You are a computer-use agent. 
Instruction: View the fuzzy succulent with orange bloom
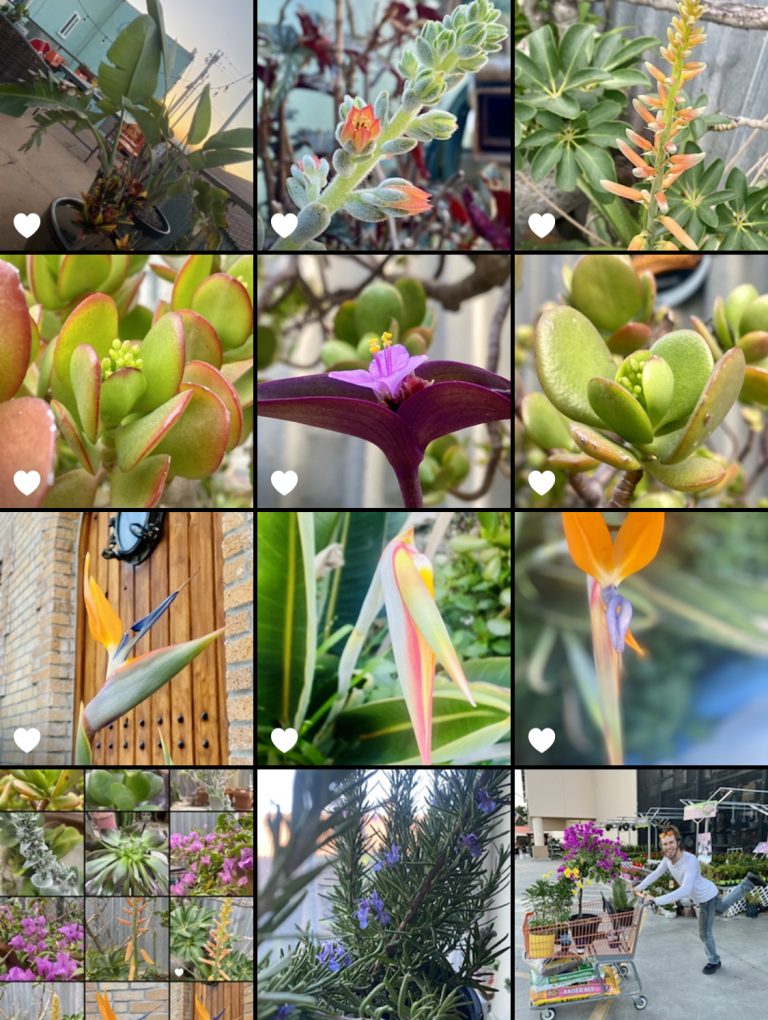(383, 124)
